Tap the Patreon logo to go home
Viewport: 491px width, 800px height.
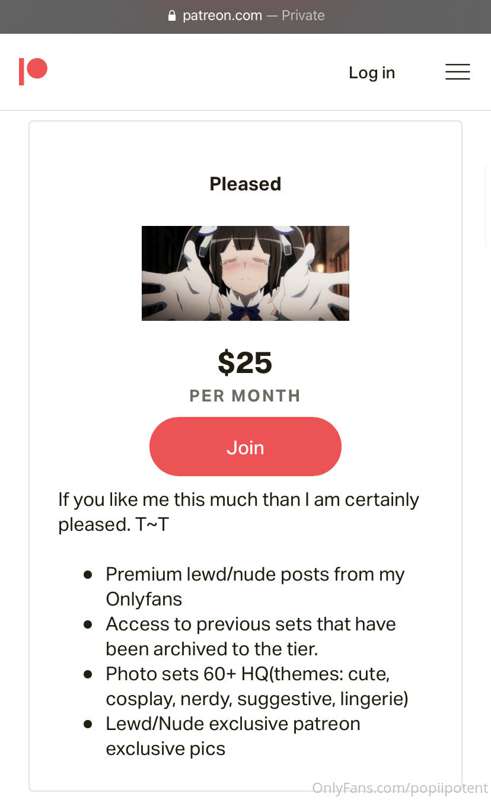click(x=33, y=71)
